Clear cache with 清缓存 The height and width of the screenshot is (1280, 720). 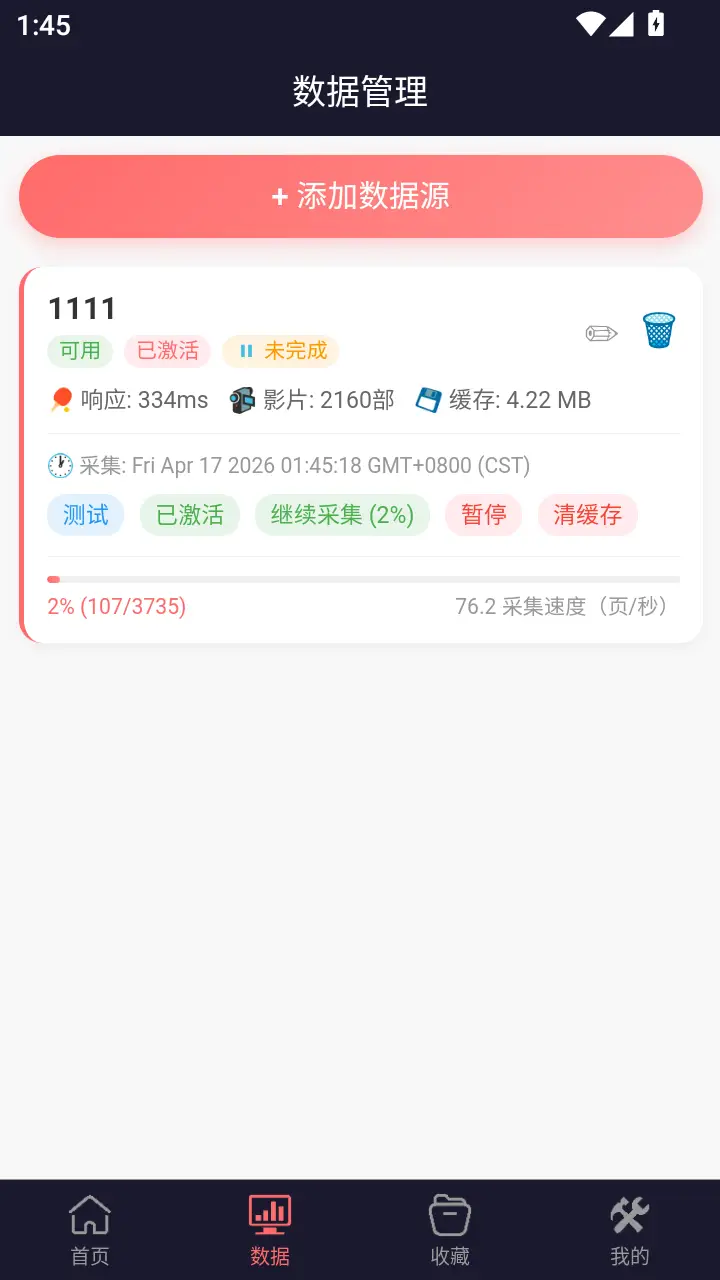(x=588, y=515)
